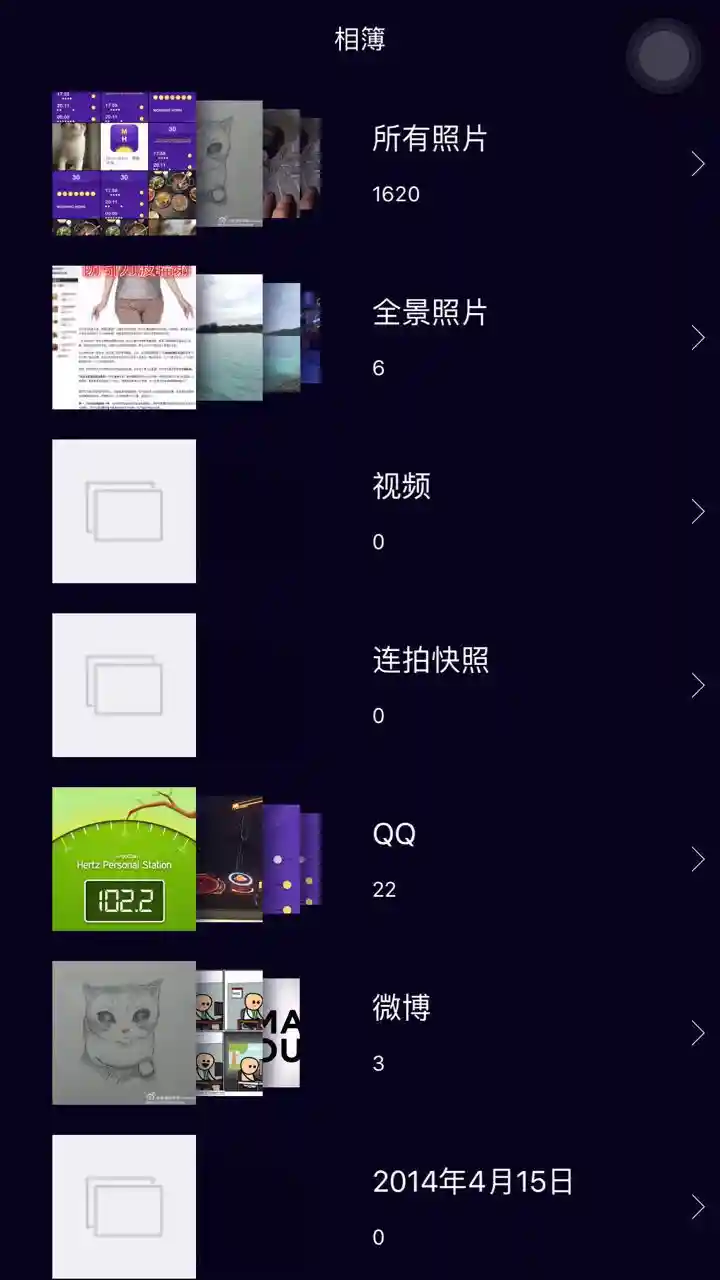
Task: Open the QQ album
Action: pos(394,834)
